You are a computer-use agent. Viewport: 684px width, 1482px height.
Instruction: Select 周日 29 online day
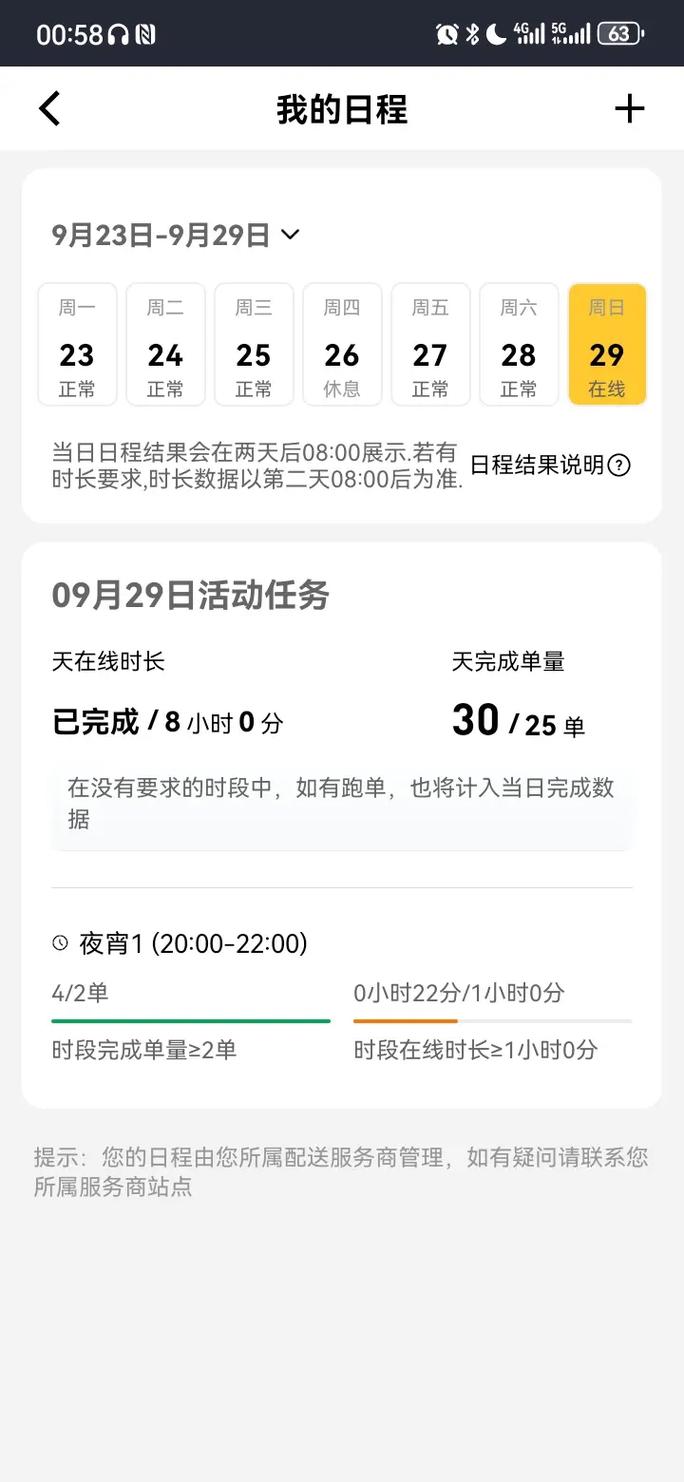pos(607,345)
